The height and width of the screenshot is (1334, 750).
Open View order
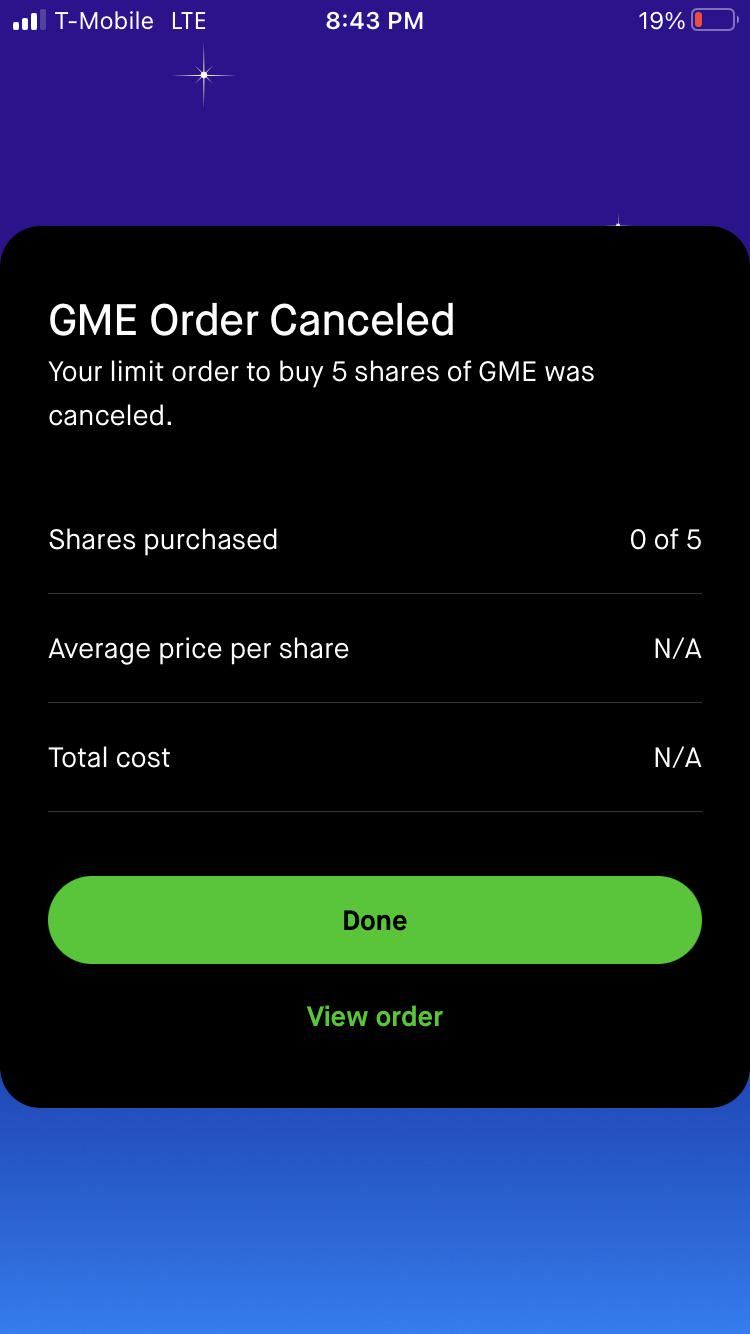click(374, 1016)
